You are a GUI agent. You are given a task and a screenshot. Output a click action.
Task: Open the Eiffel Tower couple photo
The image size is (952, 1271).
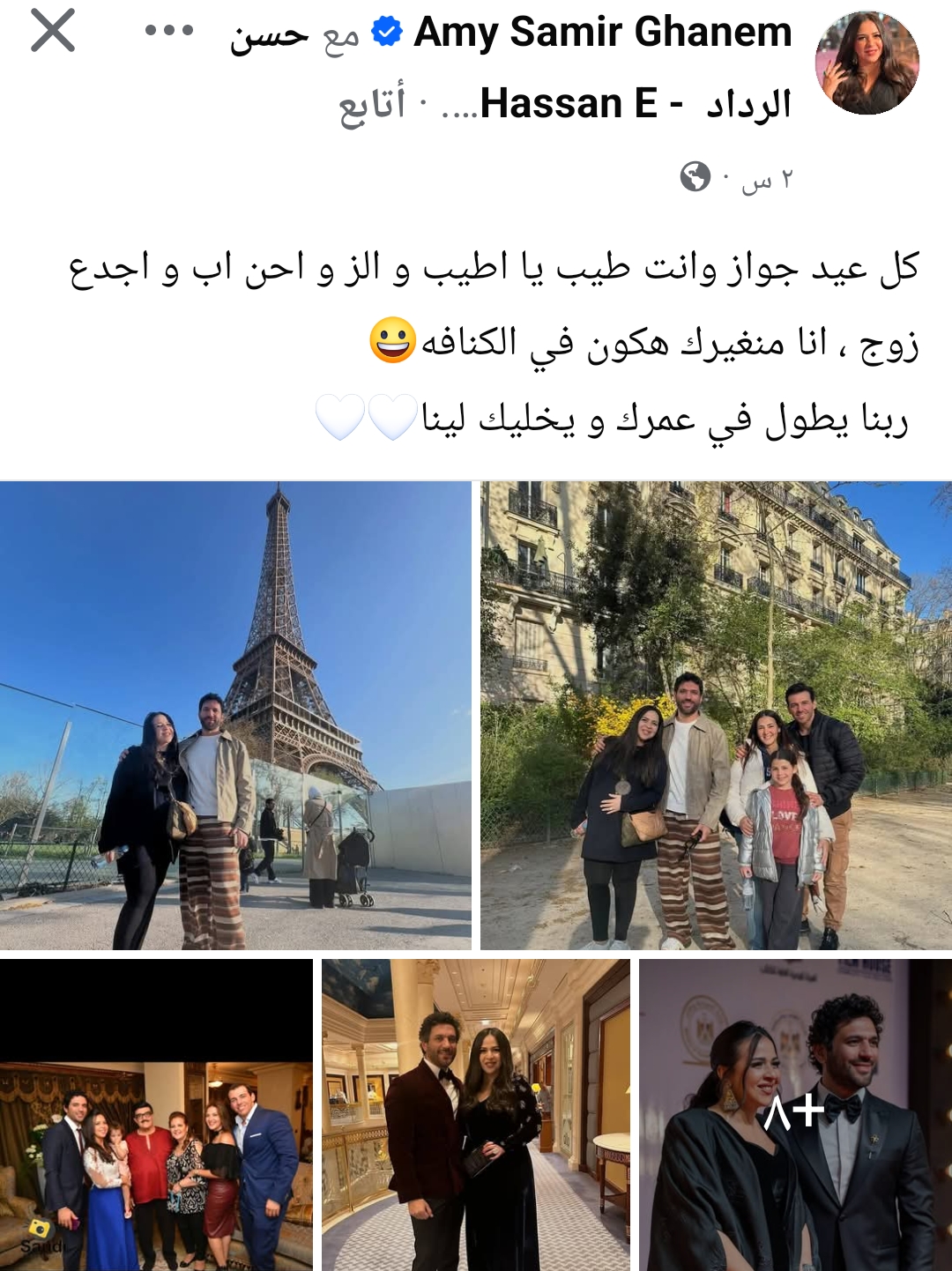point(235,715)
